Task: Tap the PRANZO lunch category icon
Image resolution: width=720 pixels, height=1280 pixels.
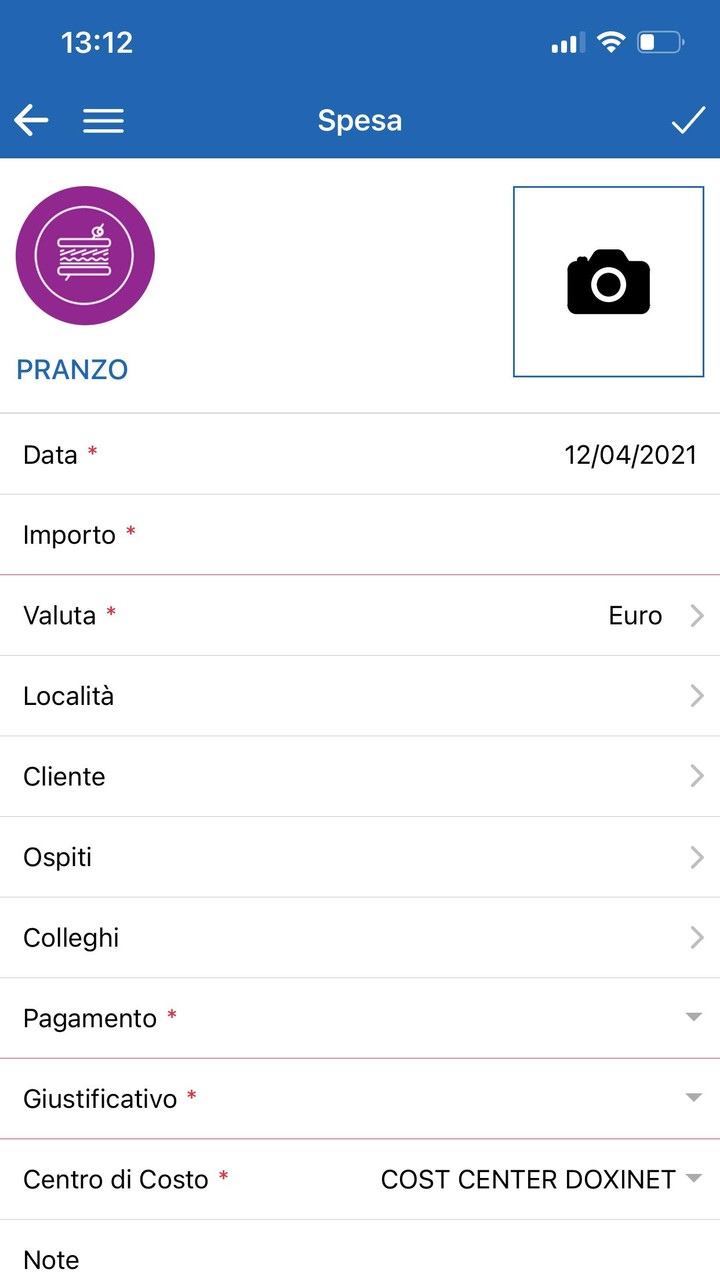Action: coord(85,255)
